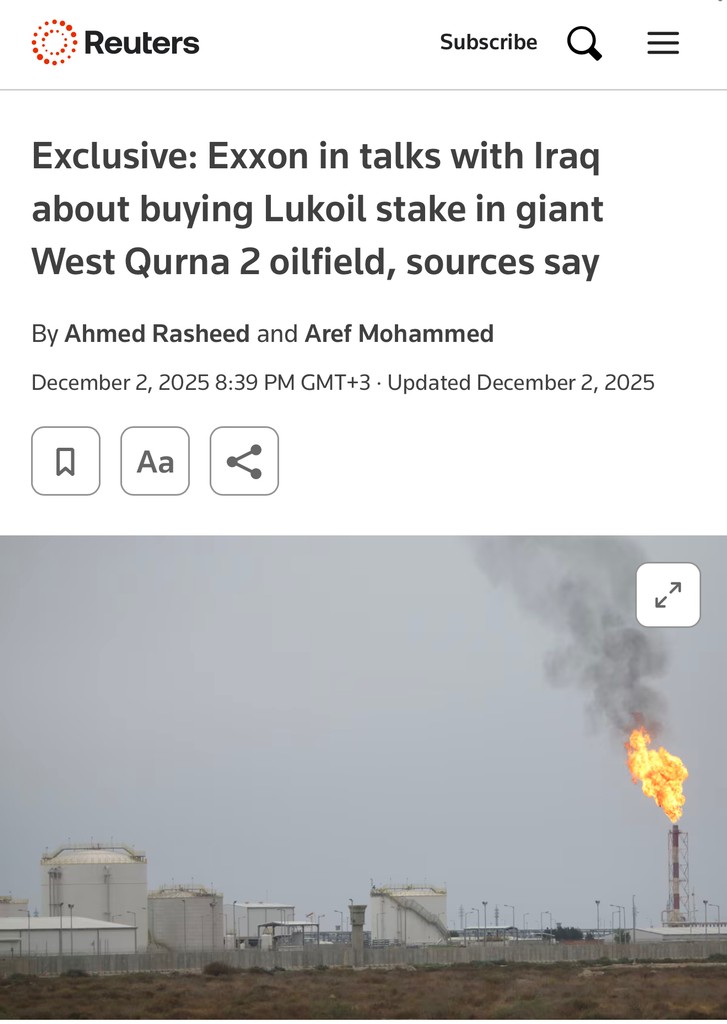View author Aref Mohammed's profile
The image size is (727, 1024).
(399, 334)
